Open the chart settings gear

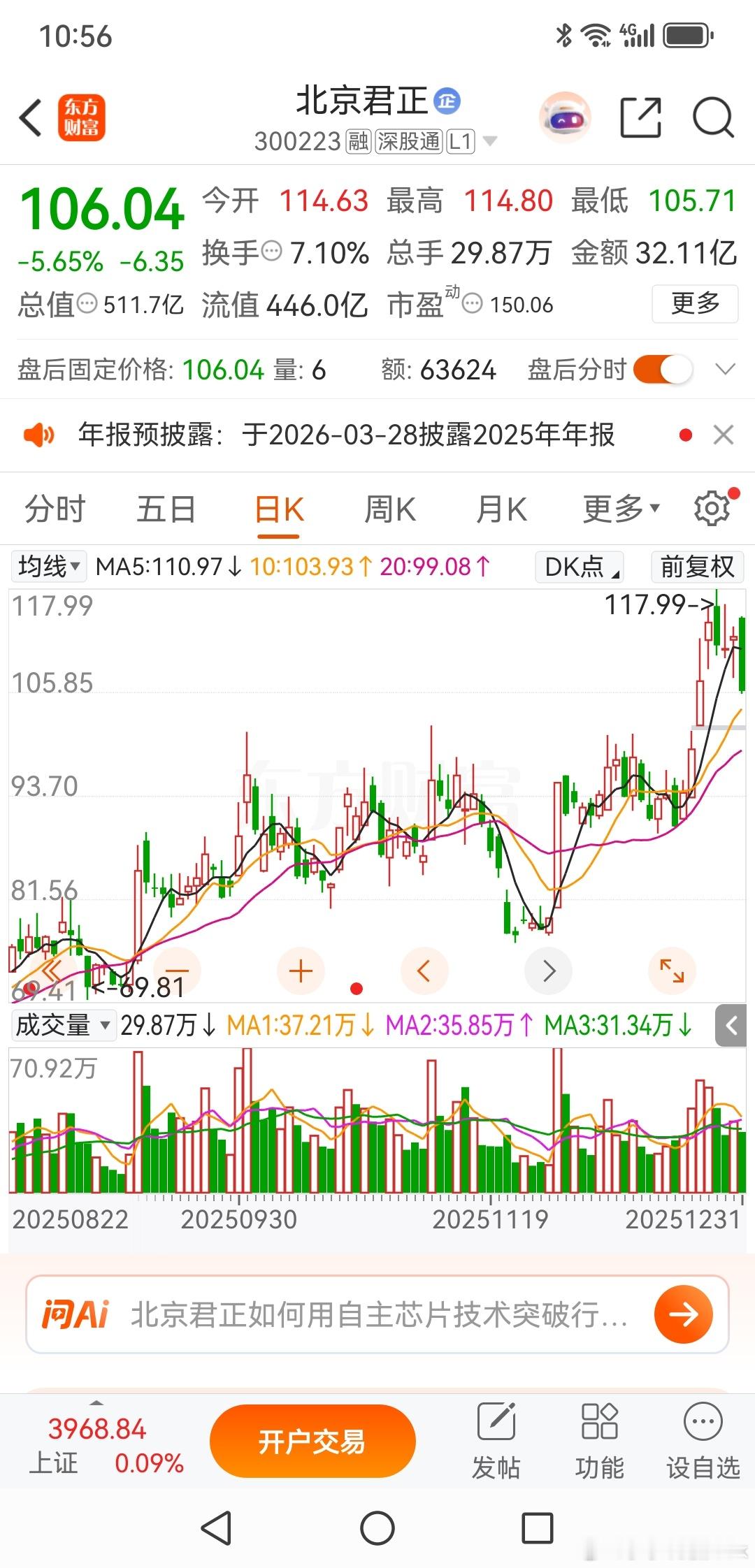(x=711, y=508)
